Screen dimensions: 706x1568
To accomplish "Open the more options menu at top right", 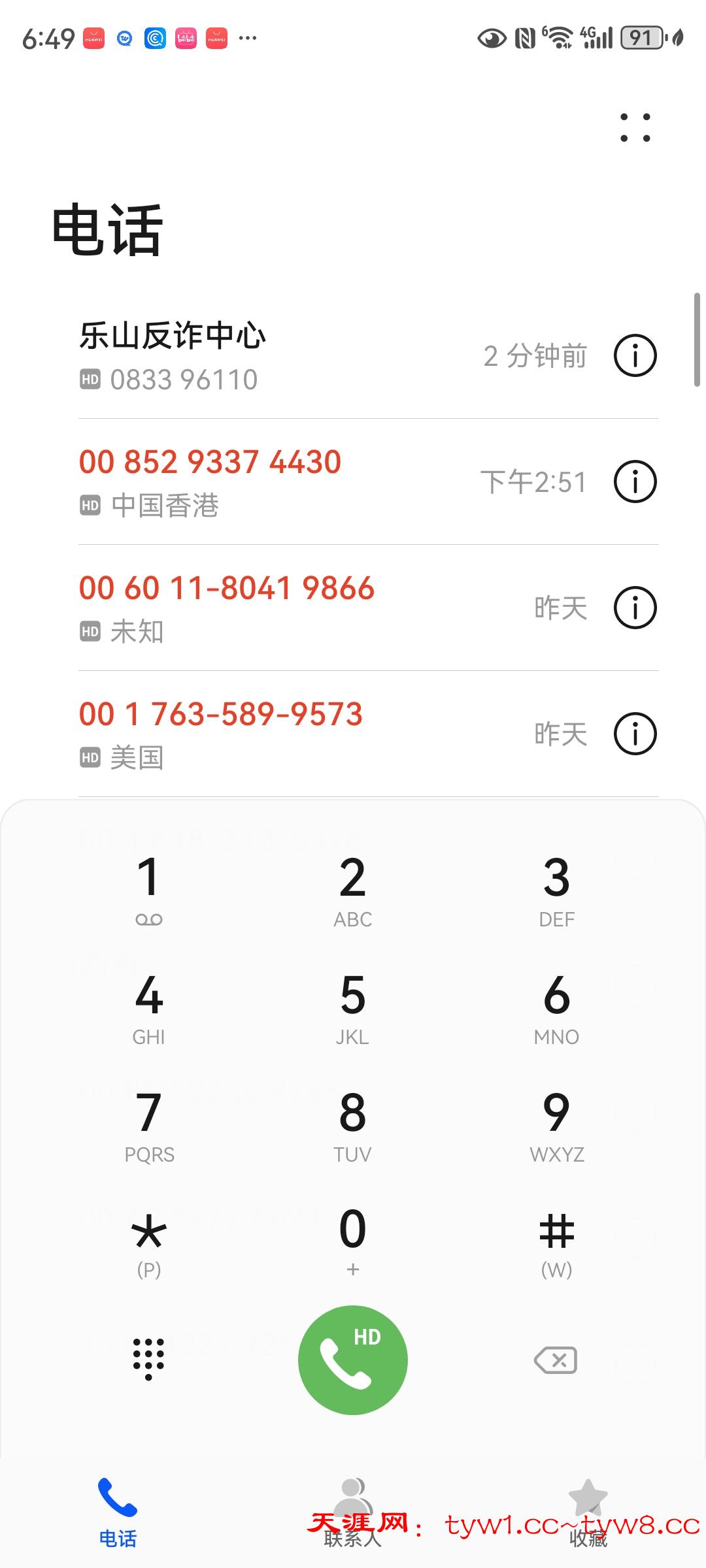I will tap(633, 126).
